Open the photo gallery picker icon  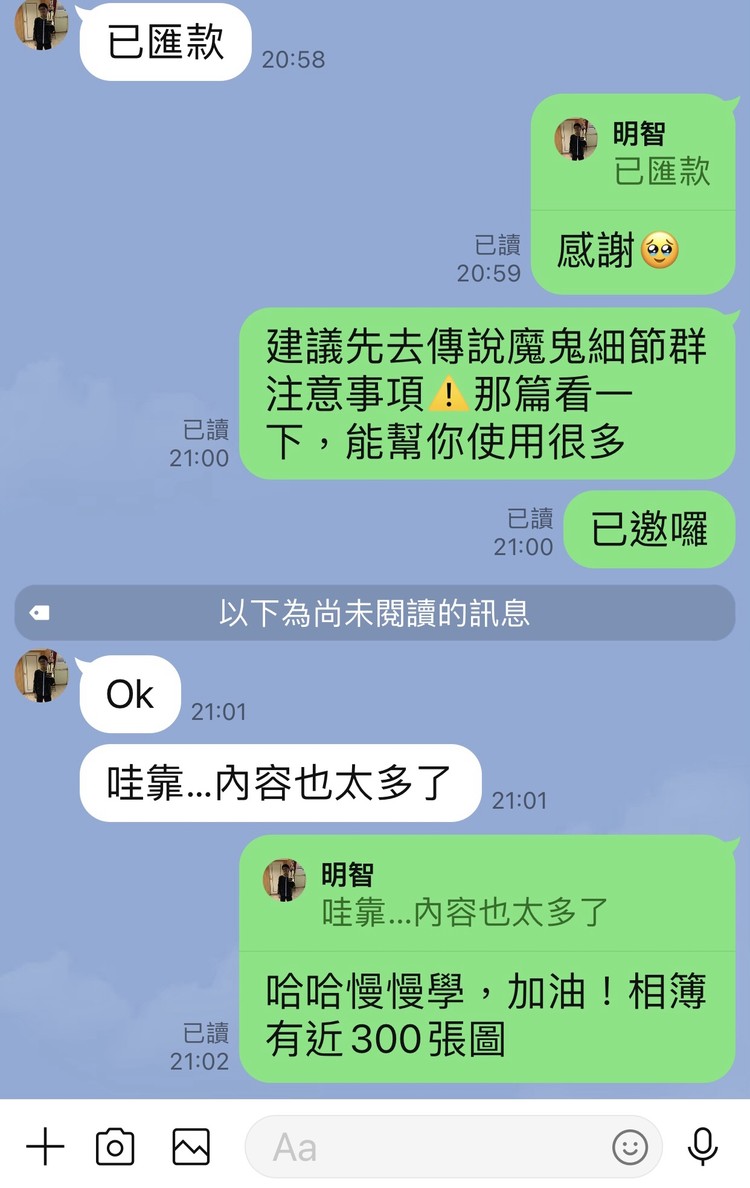tap(191, 1148)
